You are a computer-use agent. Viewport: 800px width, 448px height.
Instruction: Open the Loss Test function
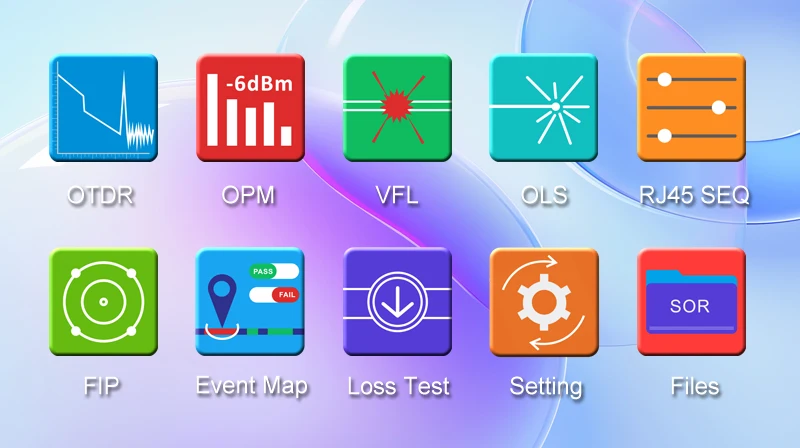coord(397,302)
